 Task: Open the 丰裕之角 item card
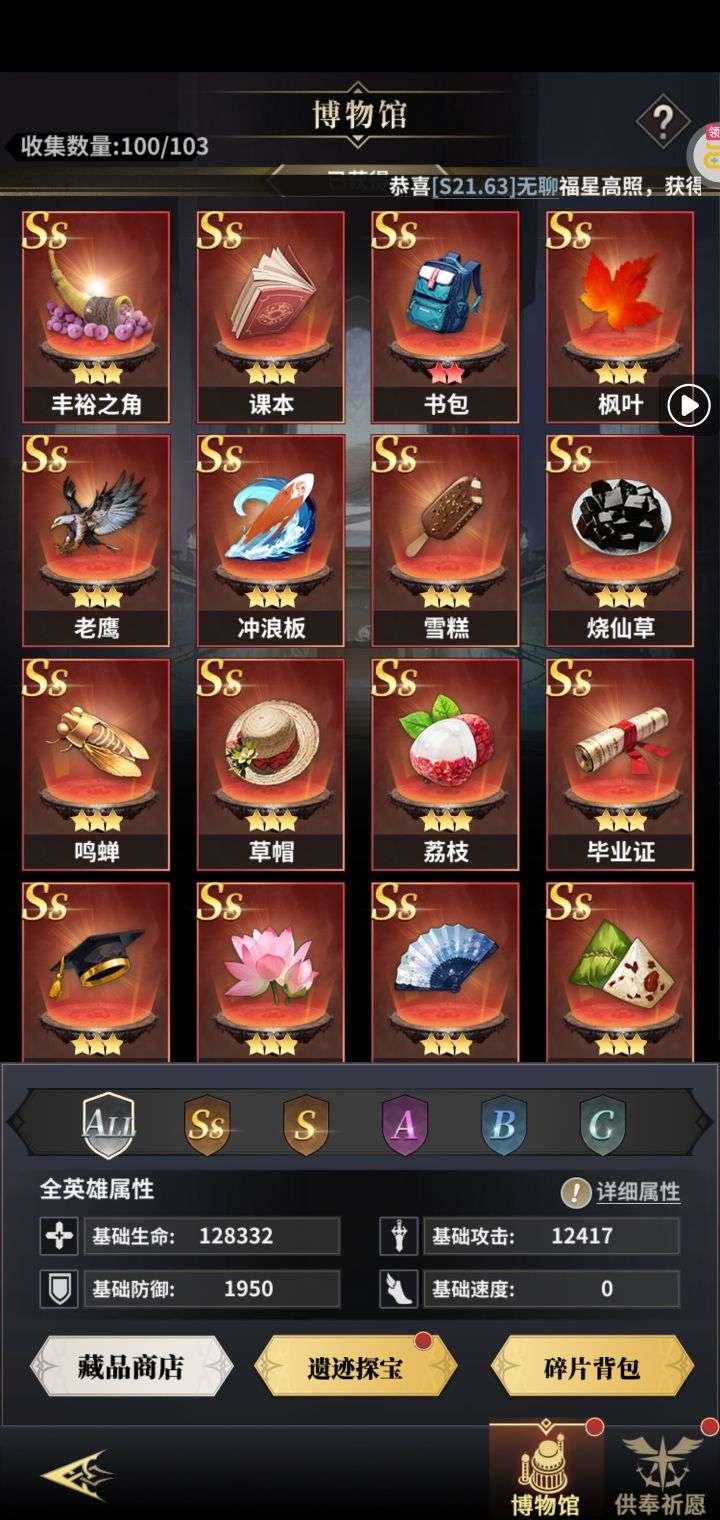pyautogui.click(x=96, y=316)
